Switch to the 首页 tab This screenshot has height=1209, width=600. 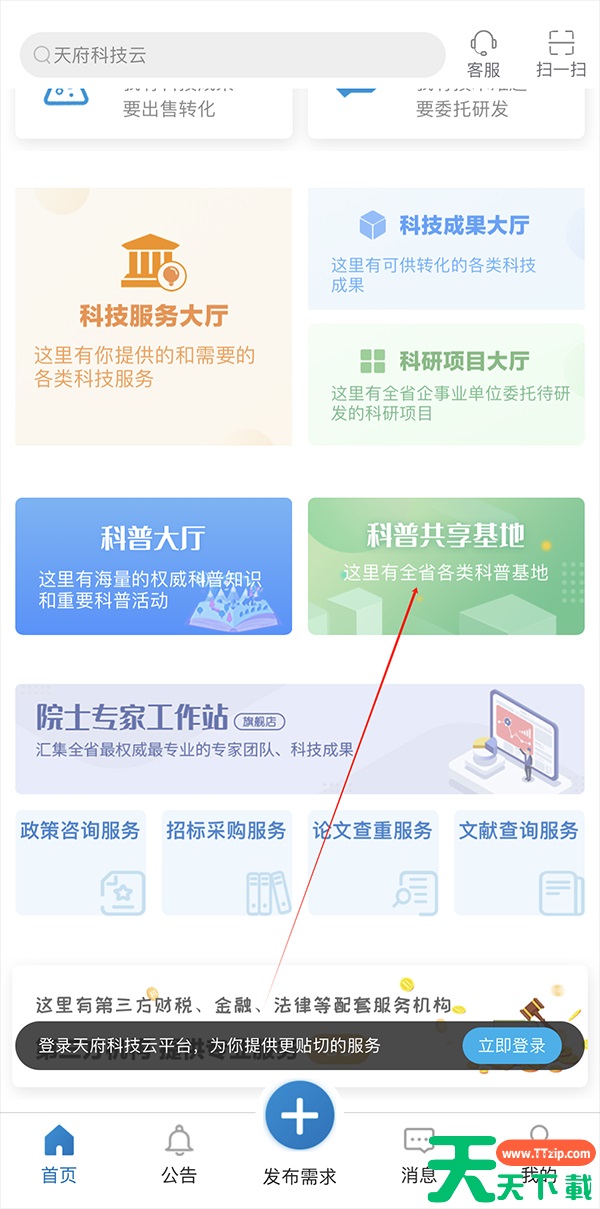pyautogui.click(x=59, y=1154)
